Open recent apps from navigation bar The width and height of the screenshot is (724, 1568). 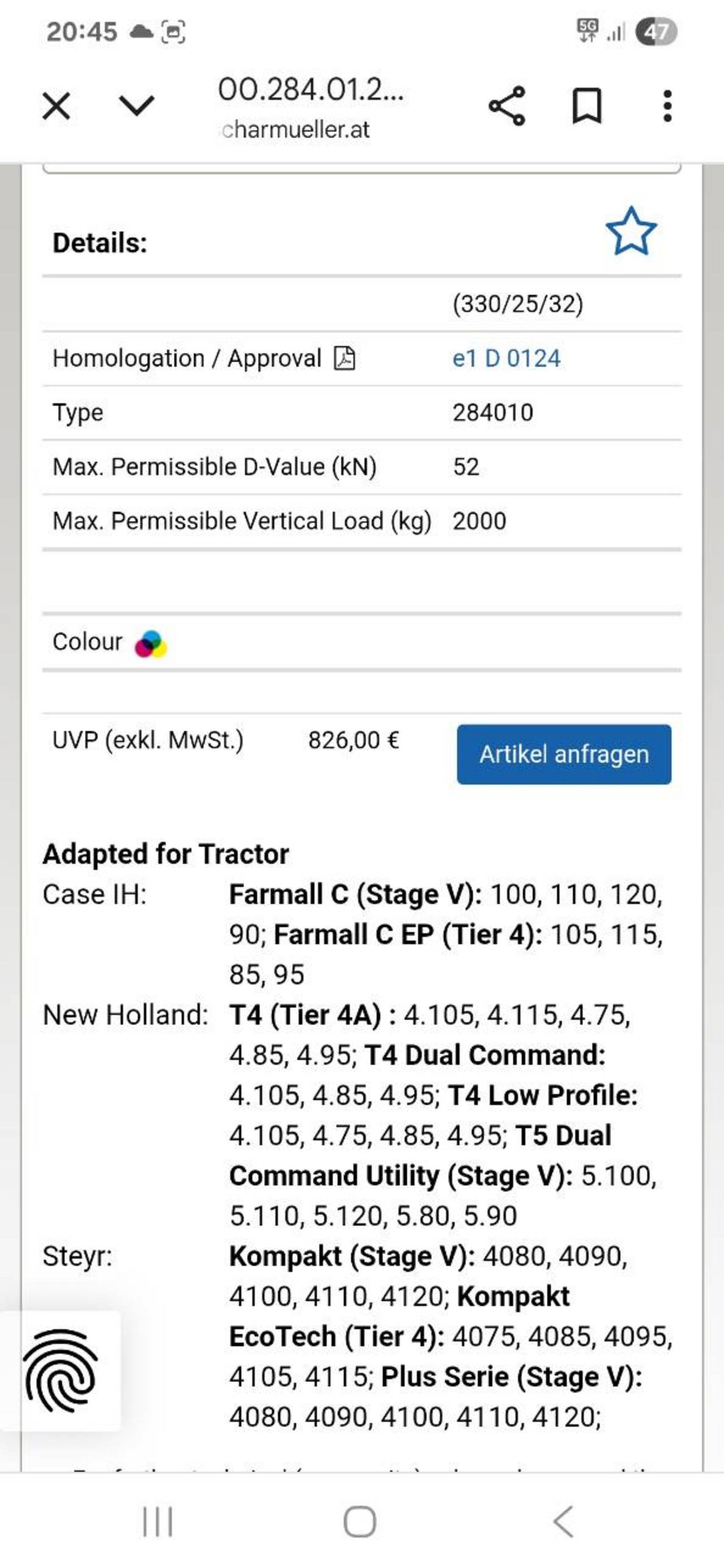pos(158,1521)
